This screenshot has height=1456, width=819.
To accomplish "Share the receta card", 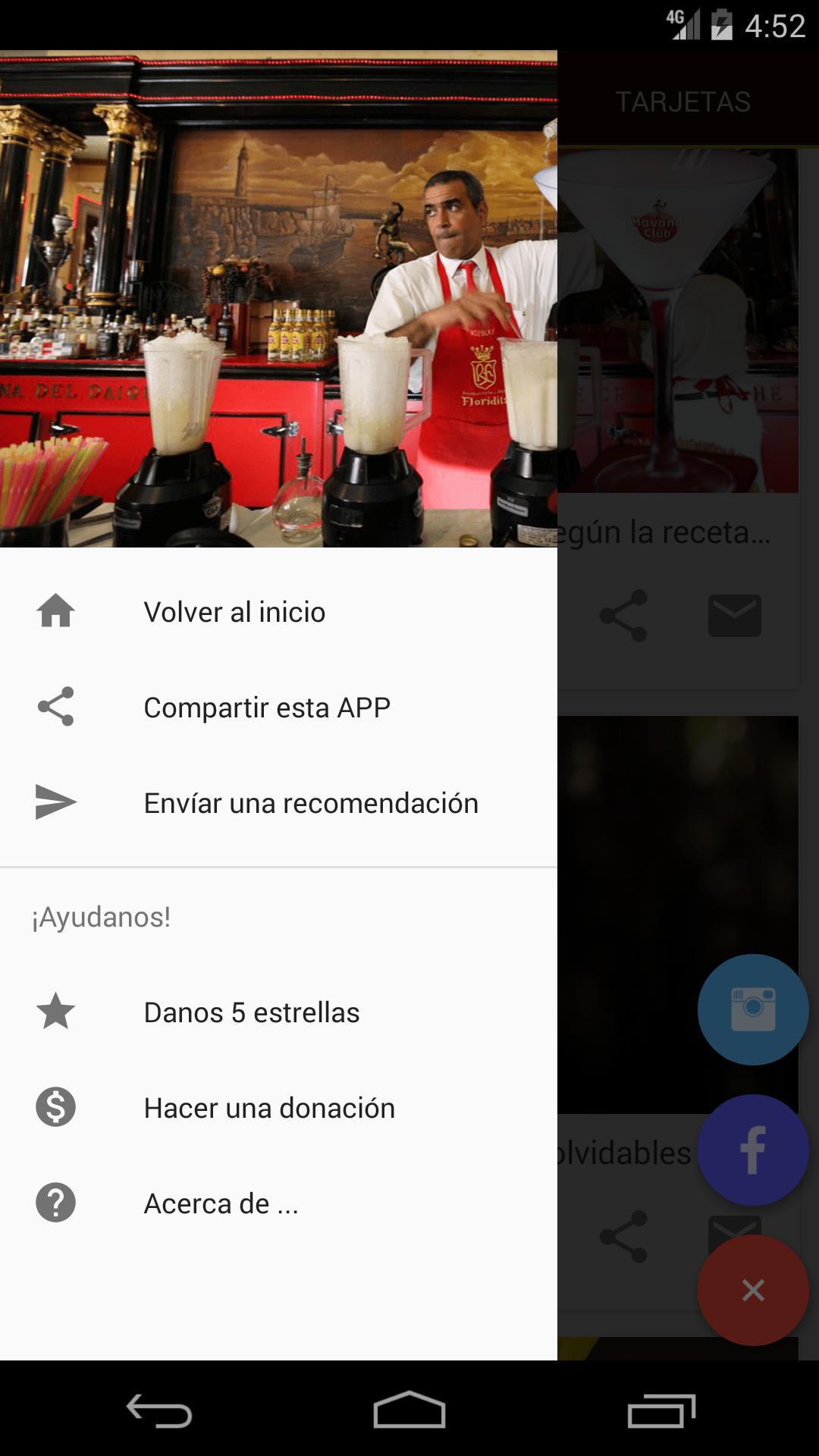I will [623, 615].
